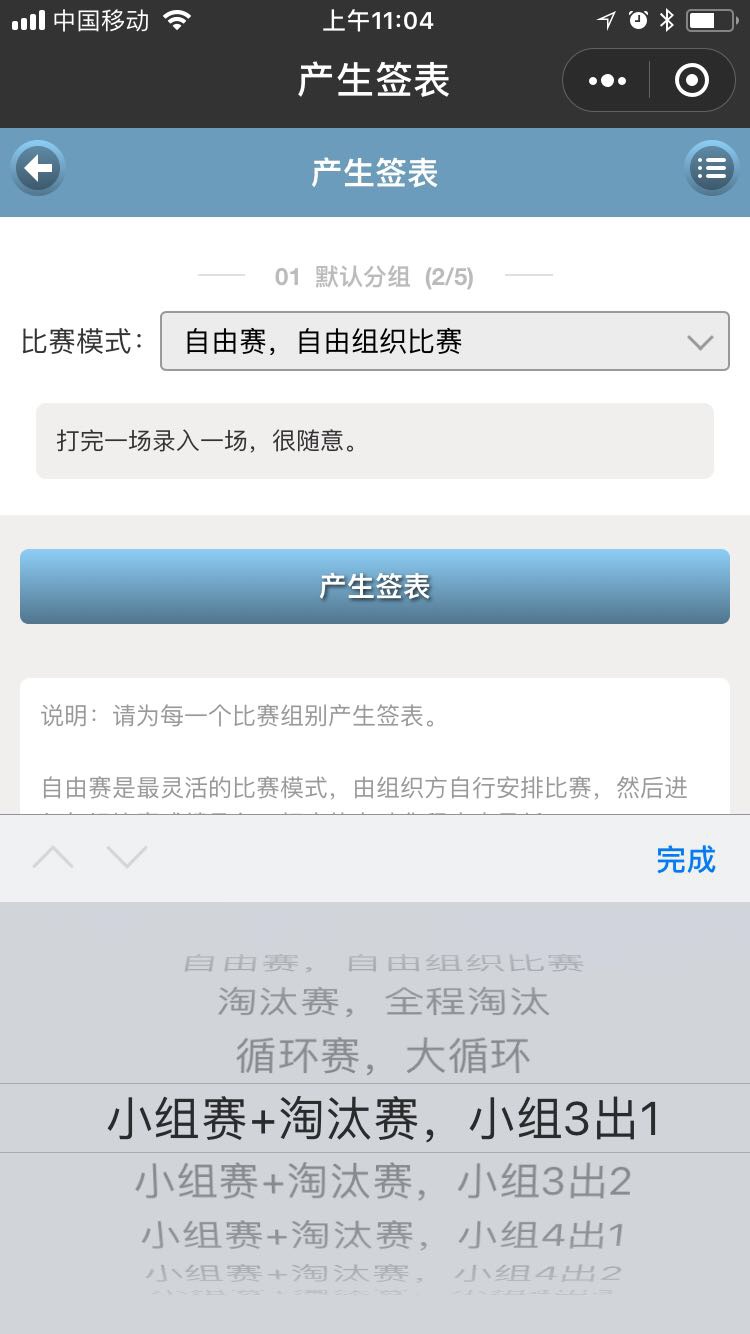Tap the previous-field up arrow

tap(53, 858)
